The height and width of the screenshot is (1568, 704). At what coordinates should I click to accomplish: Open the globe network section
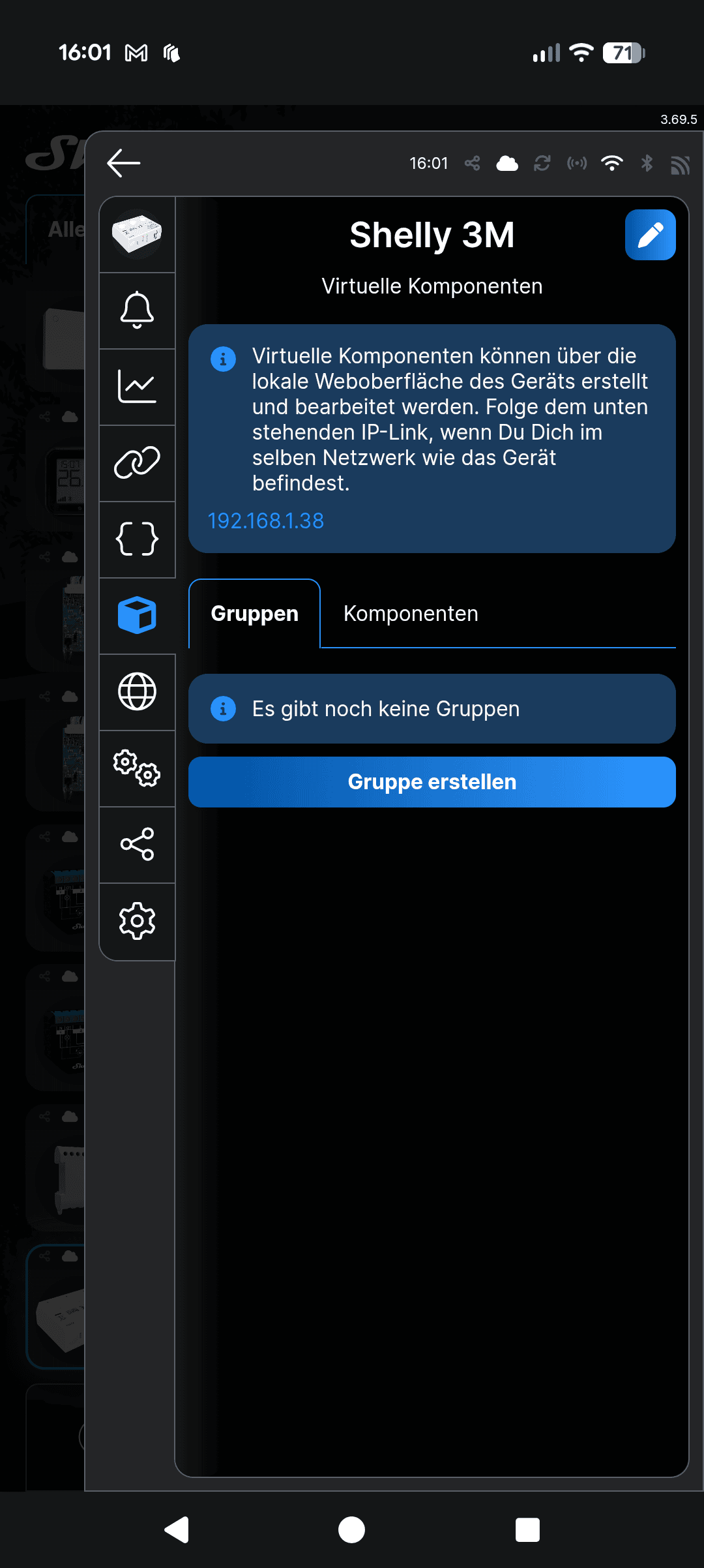pyautogui.click(x=137, y=692)
